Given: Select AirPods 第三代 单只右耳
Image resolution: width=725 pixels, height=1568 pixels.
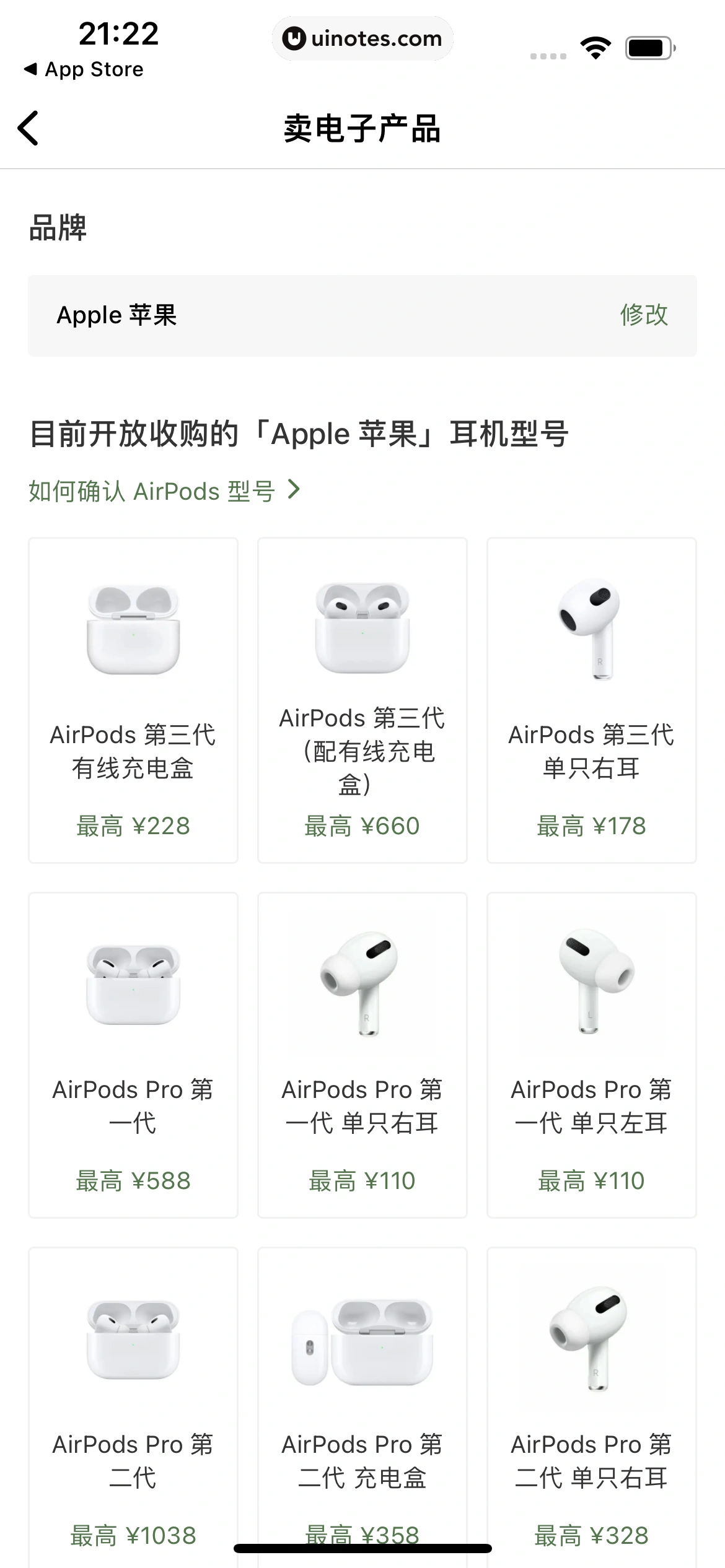Looking at the screenshot, I should 592,700.
